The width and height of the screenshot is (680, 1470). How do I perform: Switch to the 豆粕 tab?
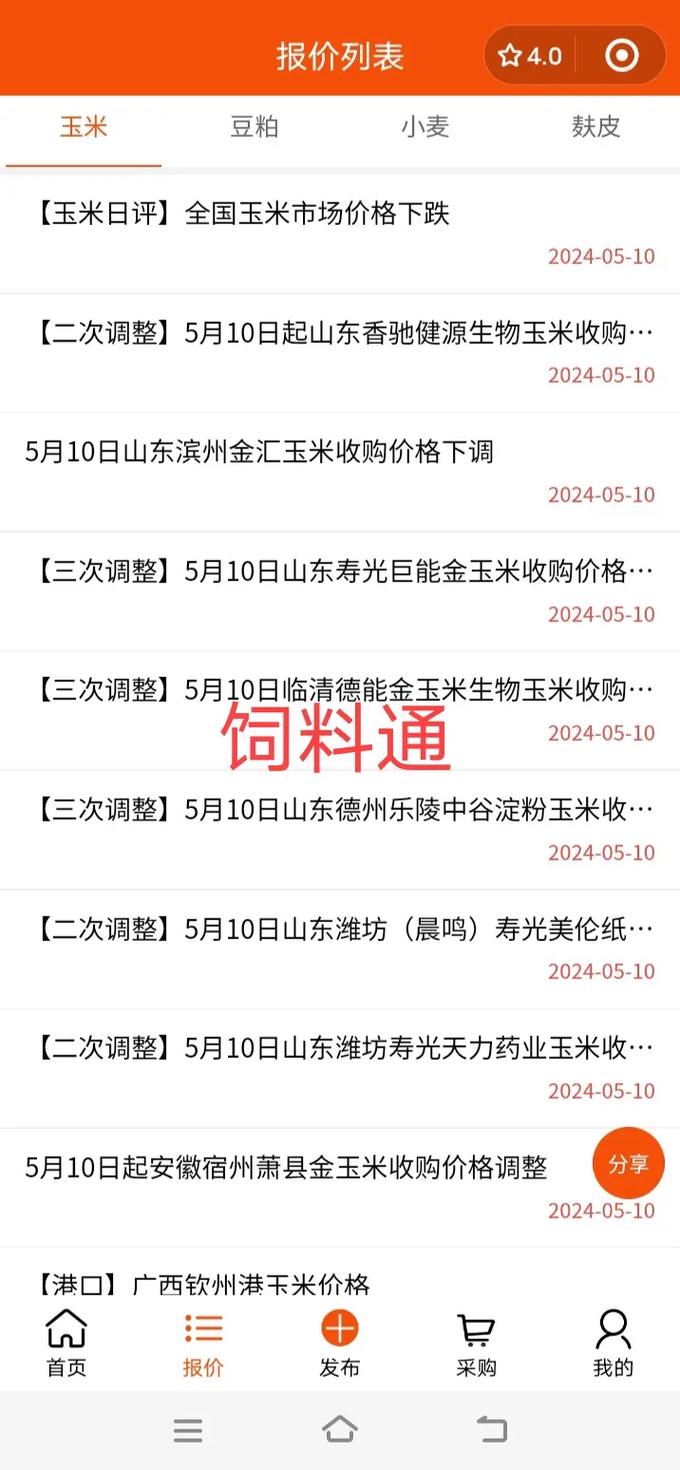tap(254, 127)
